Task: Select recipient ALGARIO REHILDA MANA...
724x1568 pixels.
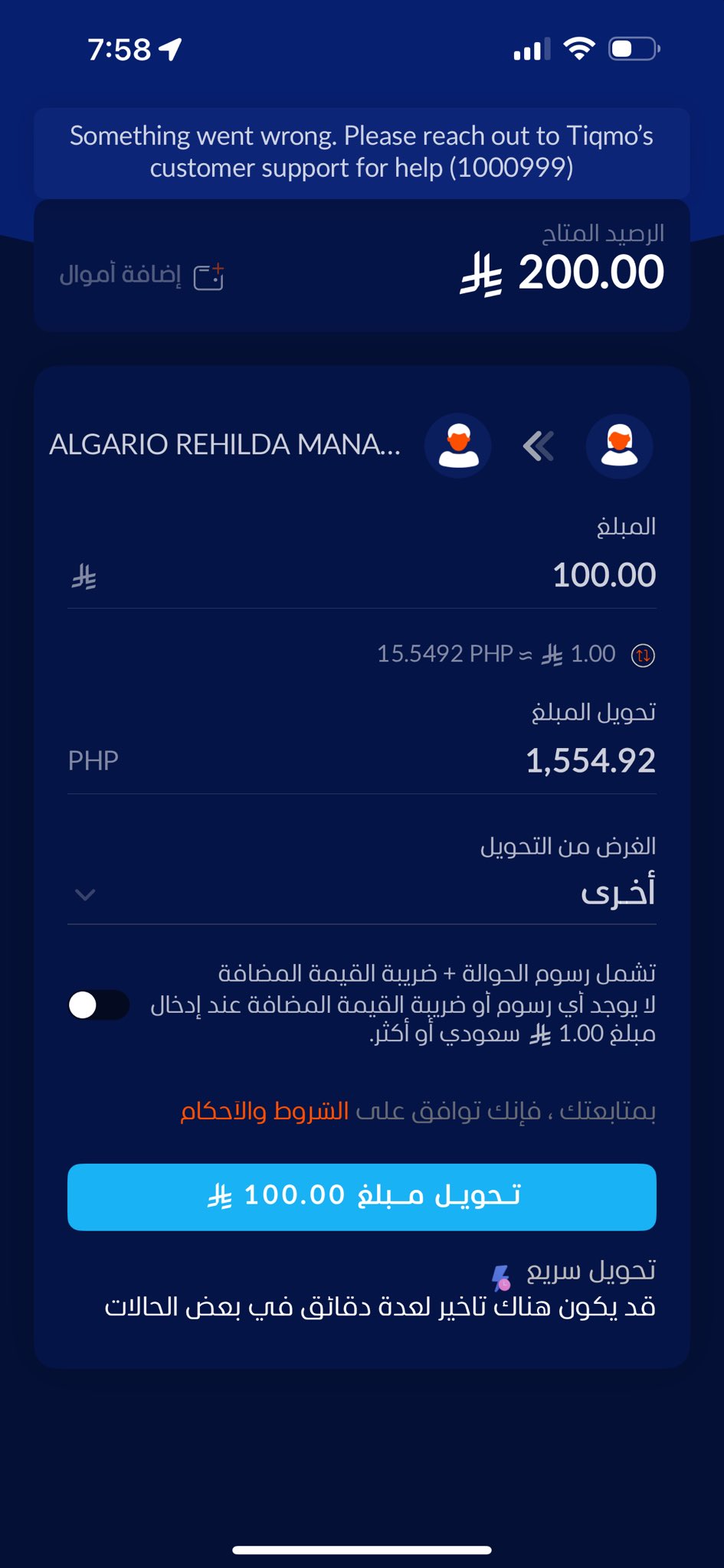Action: (x=225, y=445)
